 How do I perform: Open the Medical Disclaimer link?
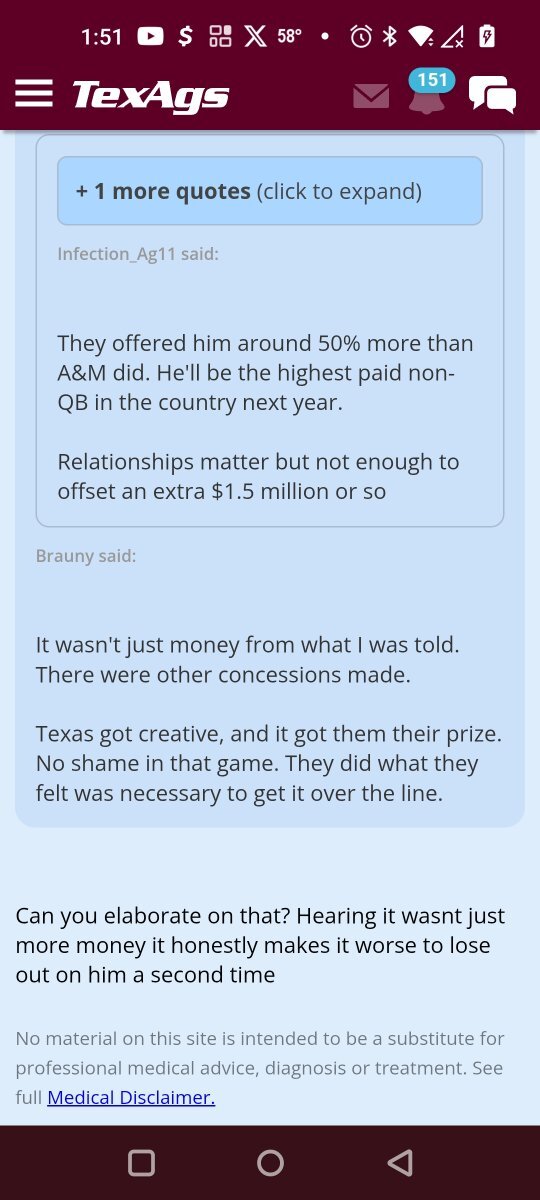pyautogui.click(x=131, y=1097)
